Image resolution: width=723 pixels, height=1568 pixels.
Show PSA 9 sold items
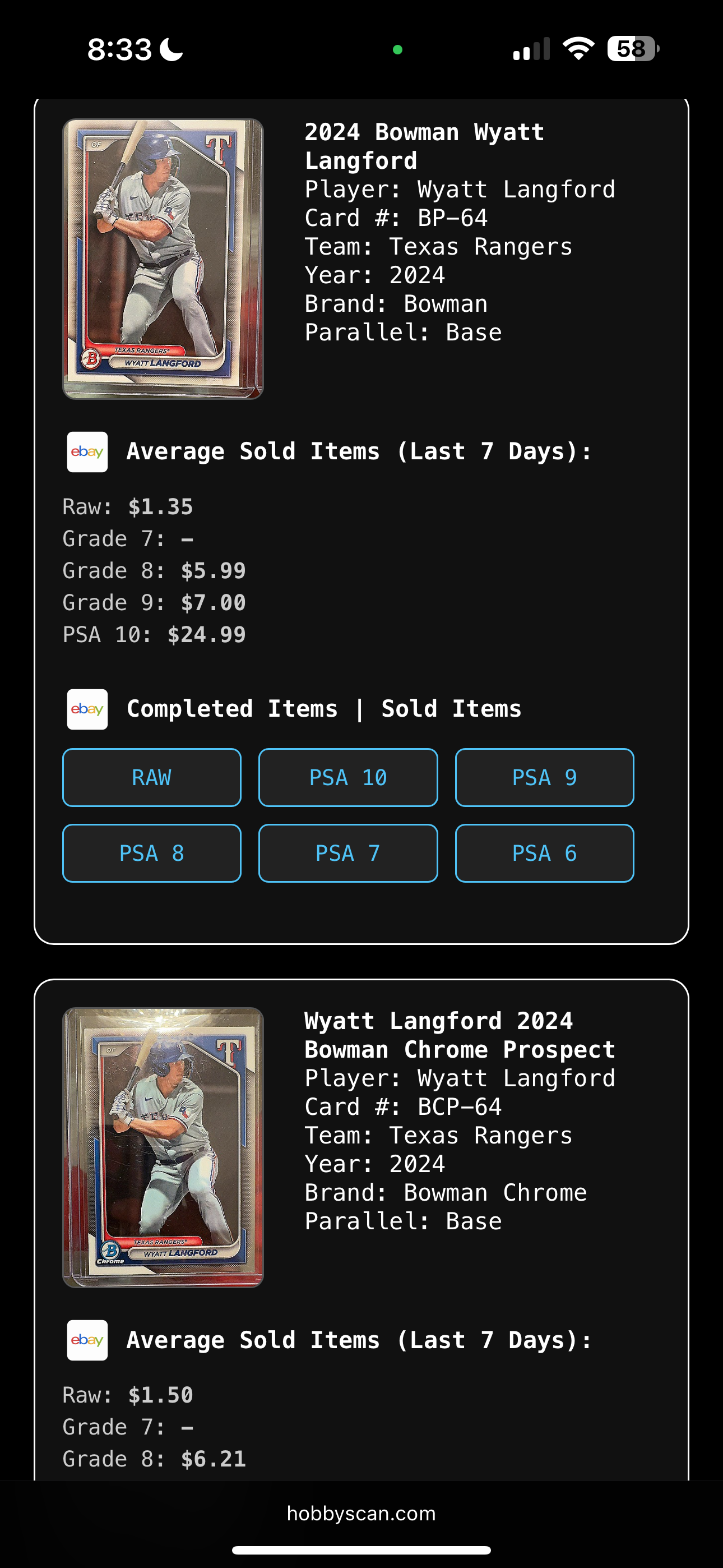point(544,777)
